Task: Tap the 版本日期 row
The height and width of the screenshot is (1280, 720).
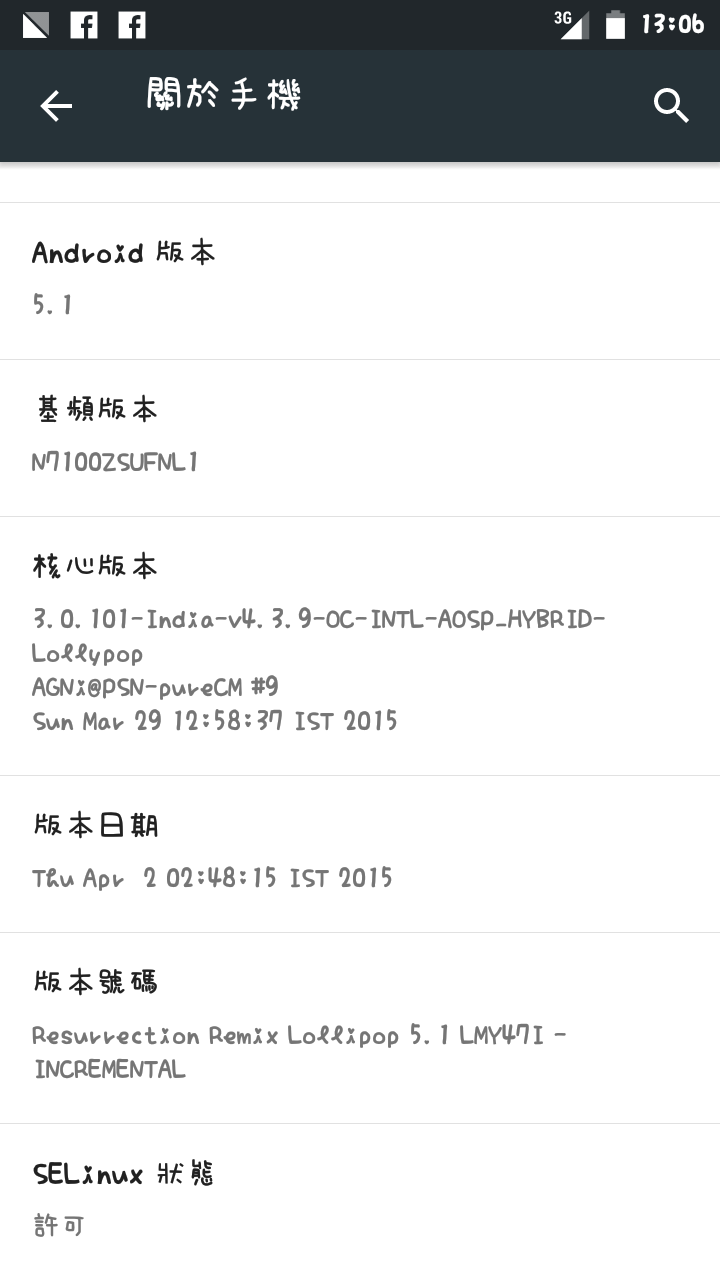Action: (360, 853)
